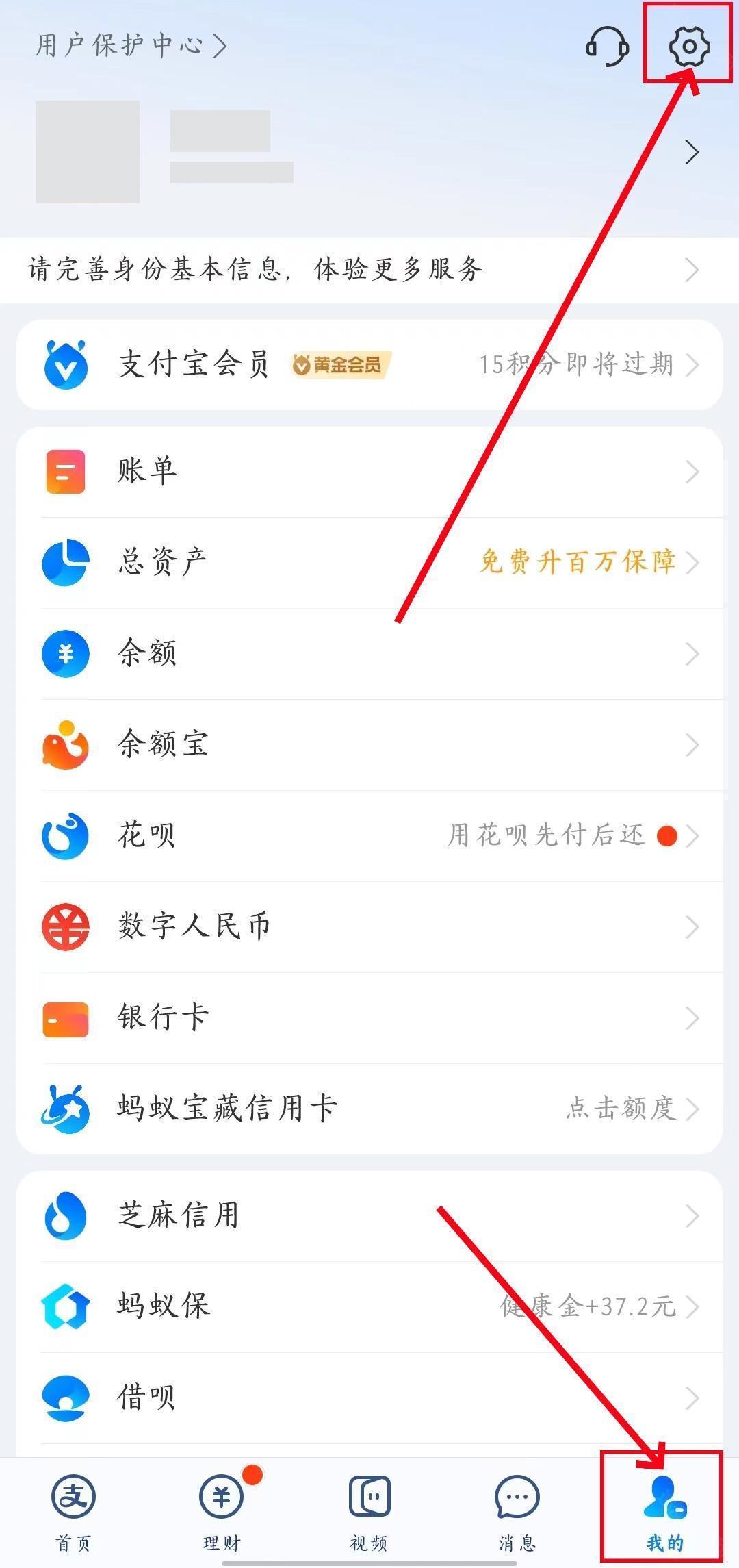This screenshot has width=739, height=1568.
Task: Open 支付宝会员 membership row
Action: (x=369, y=364)
